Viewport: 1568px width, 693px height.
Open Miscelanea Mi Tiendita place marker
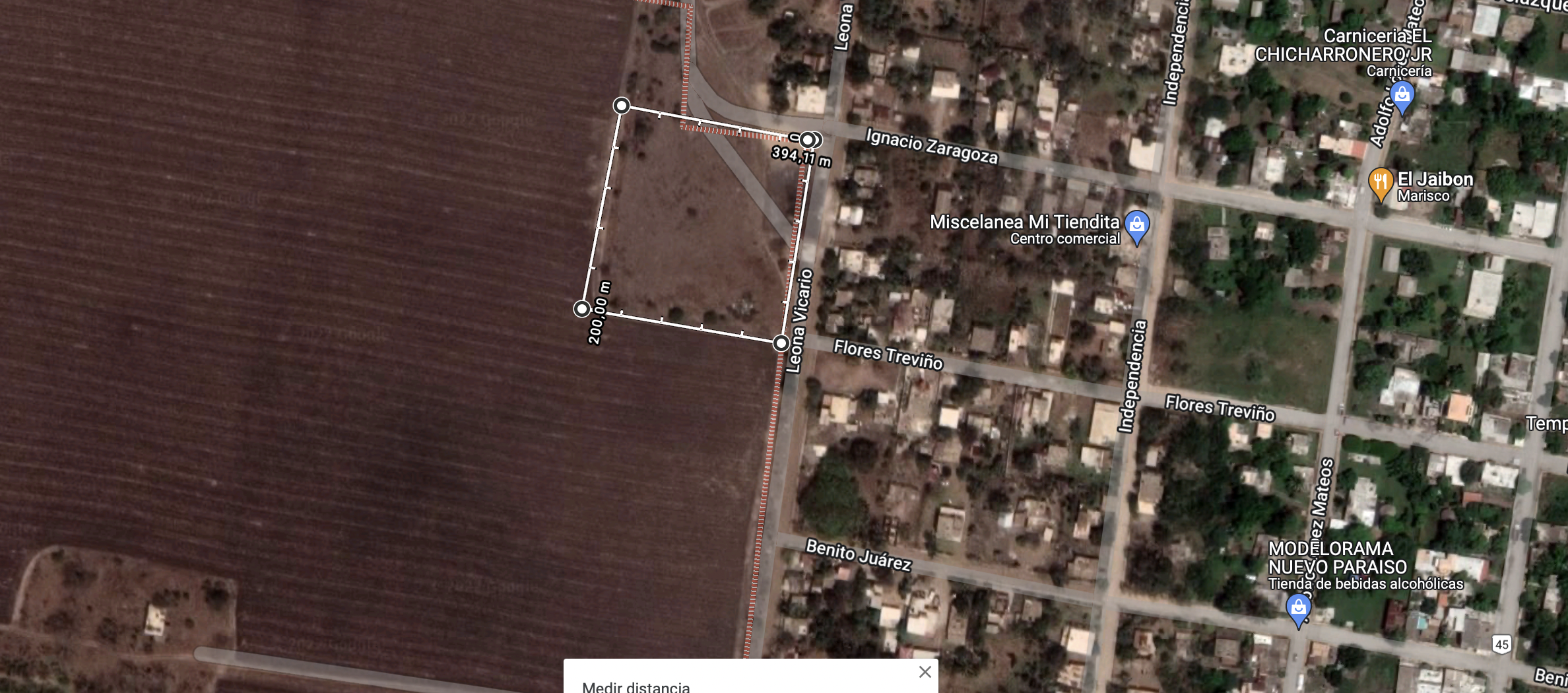click(x=1136, y=225)
